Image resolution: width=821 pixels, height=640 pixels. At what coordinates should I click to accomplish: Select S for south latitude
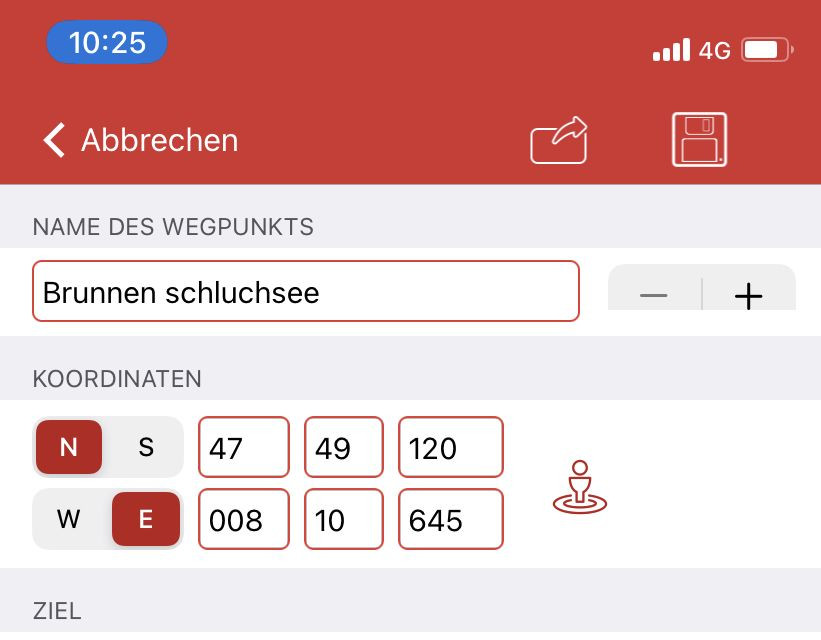[146, 447]
